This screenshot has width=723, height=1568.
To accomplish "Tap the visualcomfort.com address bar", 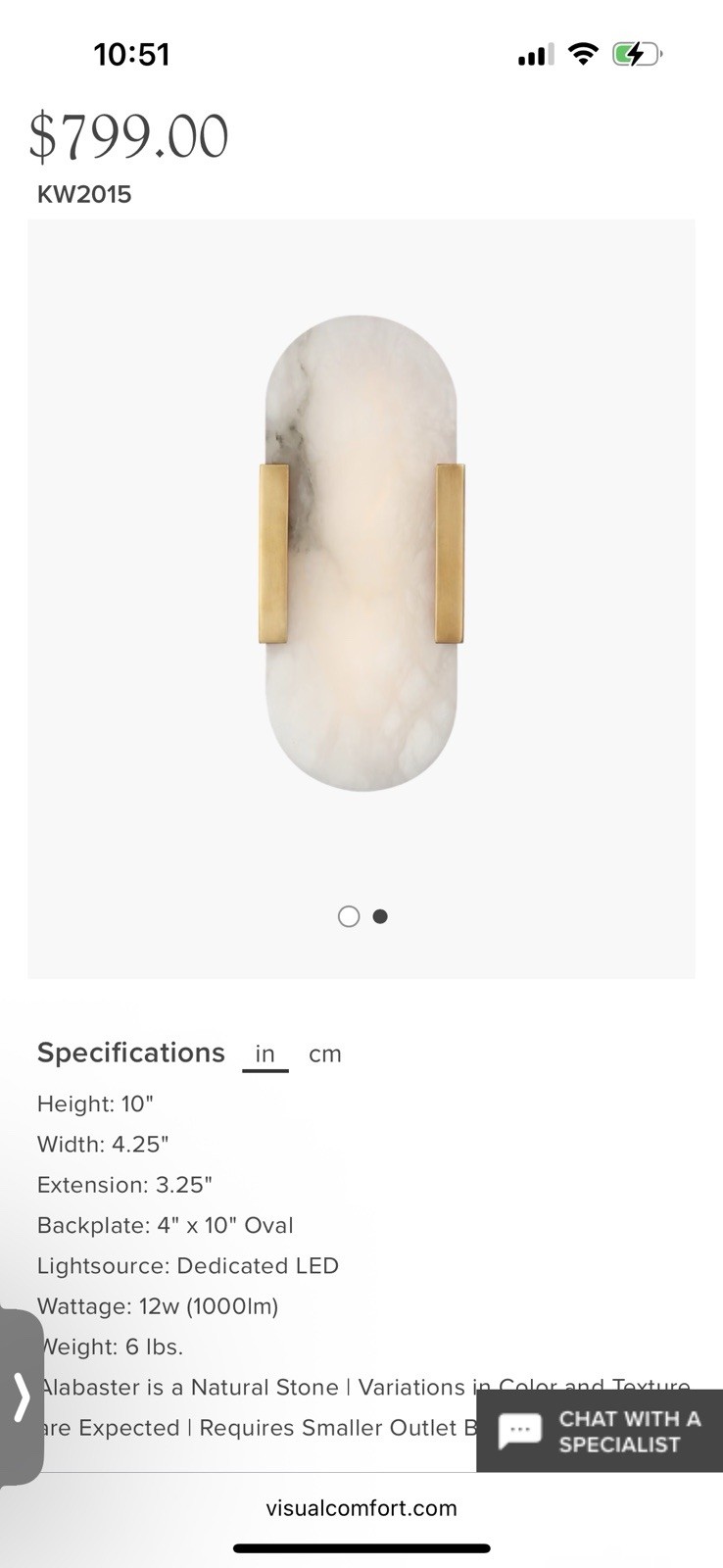I will [x=361, y=1508].
